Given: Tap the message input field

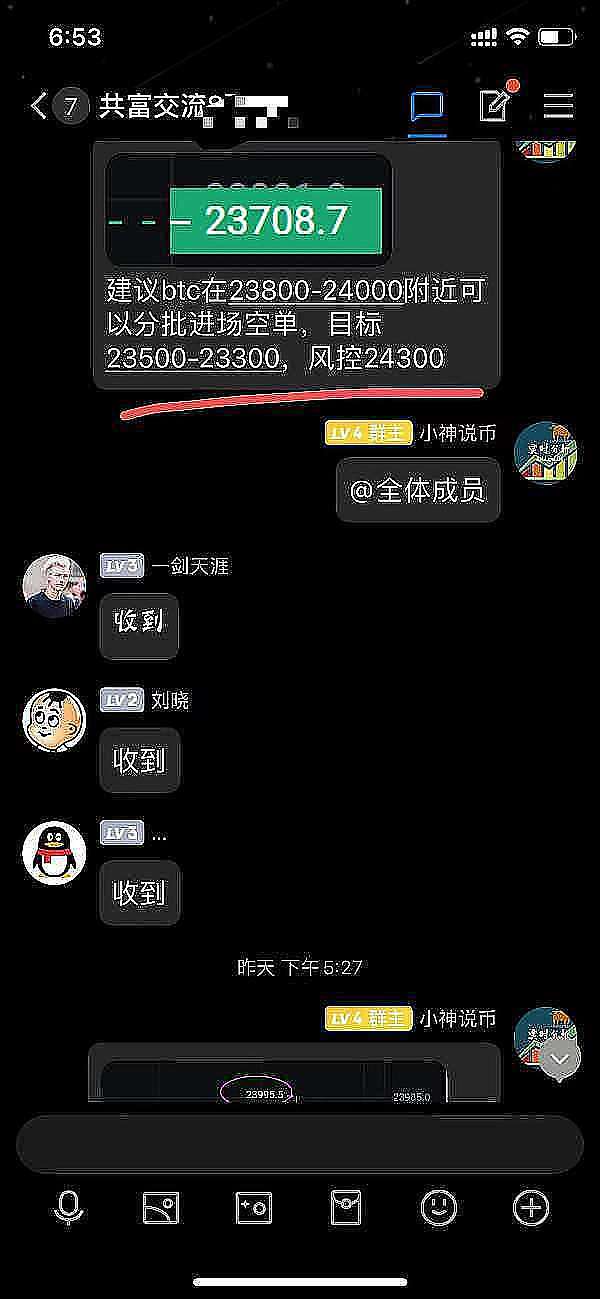Looking at the screenshot, I should pyautogui.click(x=300, y=1144).
